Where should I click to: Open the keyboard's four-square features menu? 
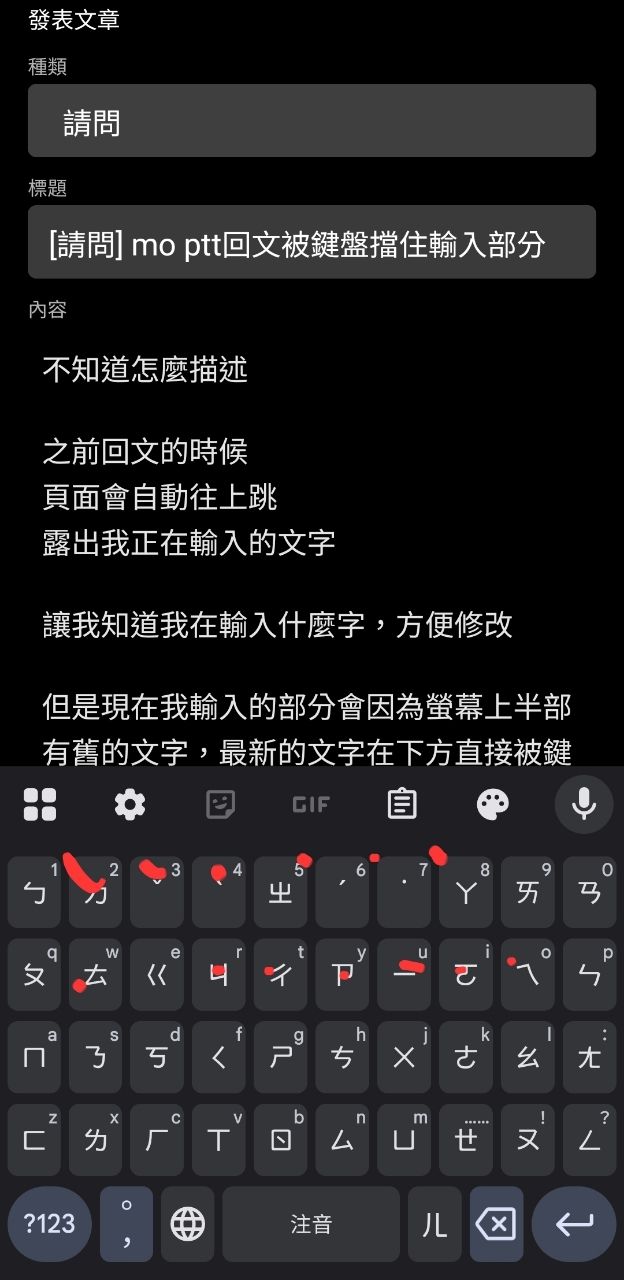point(40,804)
